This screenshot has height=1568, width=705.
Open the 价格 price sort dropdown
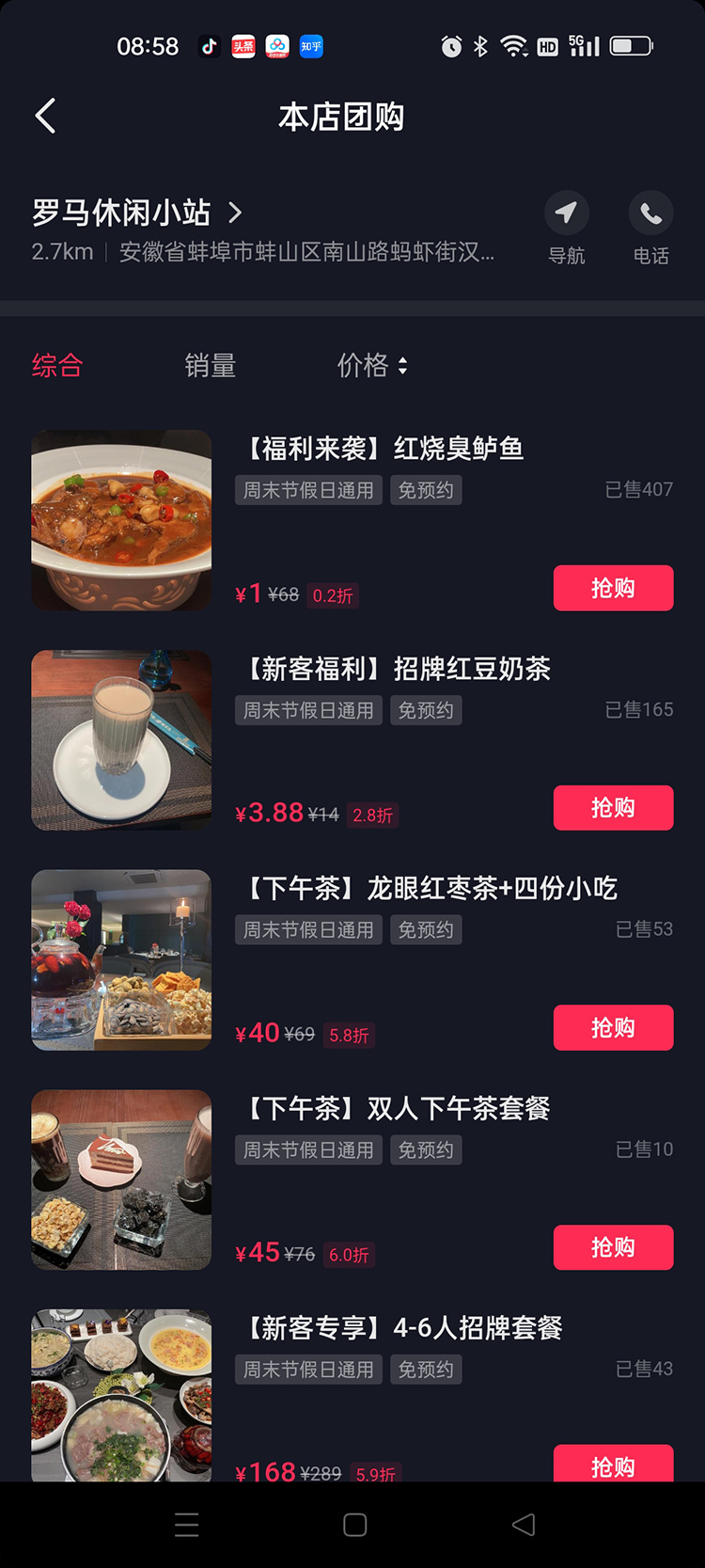click(x=372, y=367)
